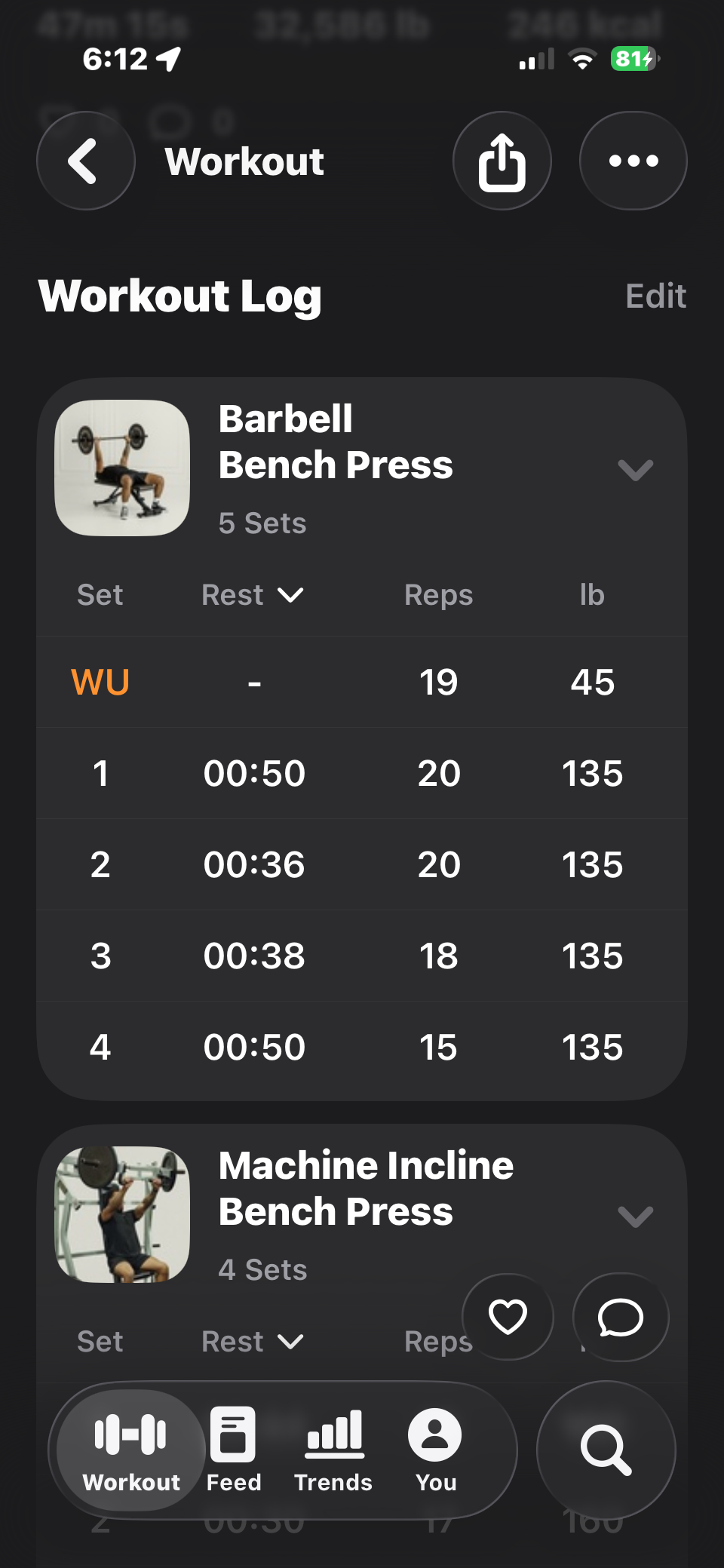Screen dimensions: 724x1568
Task: Open Rest dropdown under Machine Incline Bench Press
Action: coord(253,1342)
